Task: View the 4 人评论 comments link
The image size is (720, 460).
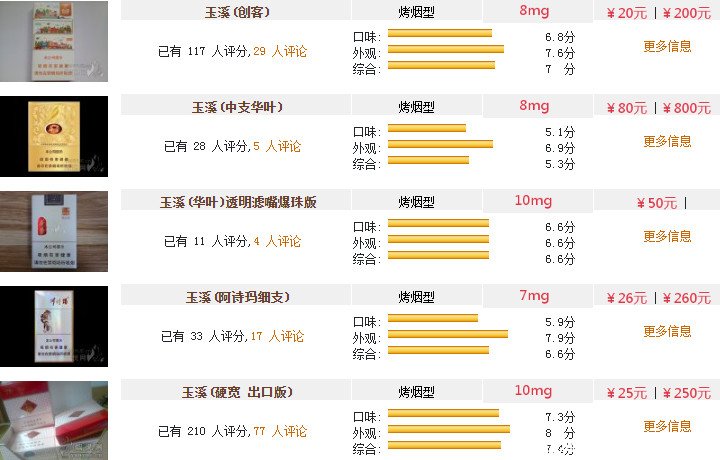Action: (277, 241)
